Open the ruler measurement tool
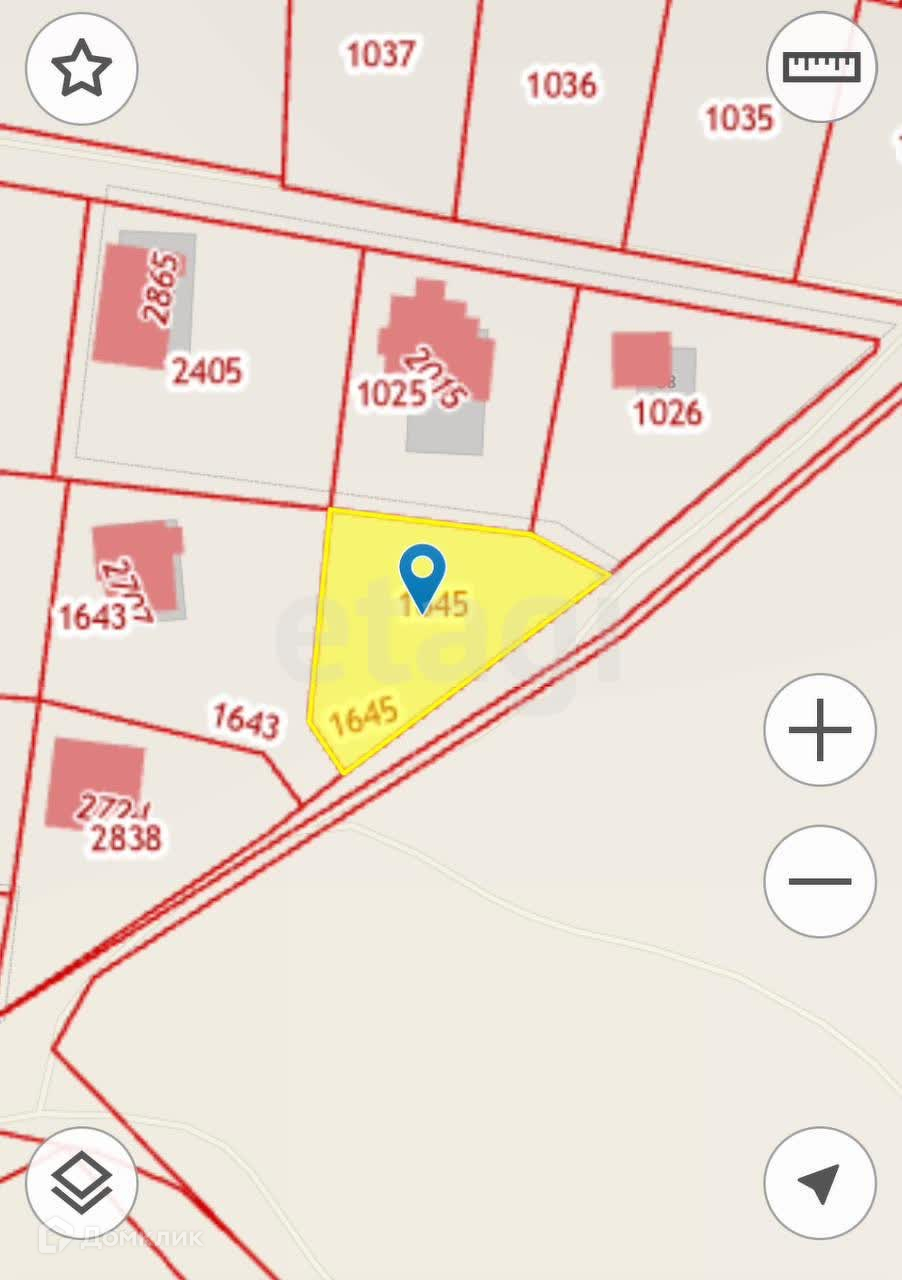 (x=821, y=67)
